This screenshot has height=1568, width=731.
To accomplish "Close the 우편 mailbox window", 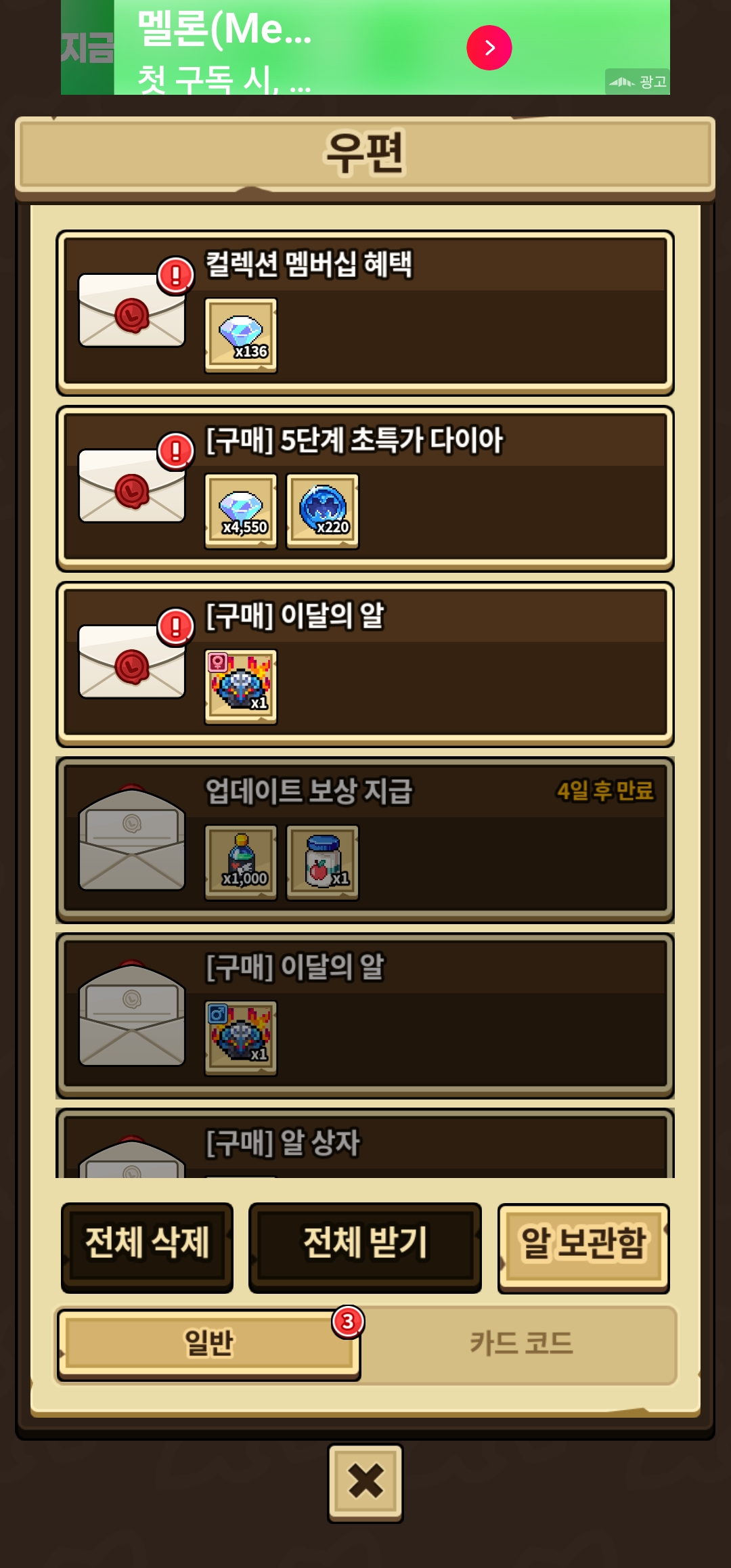I will coord(365,1483).
